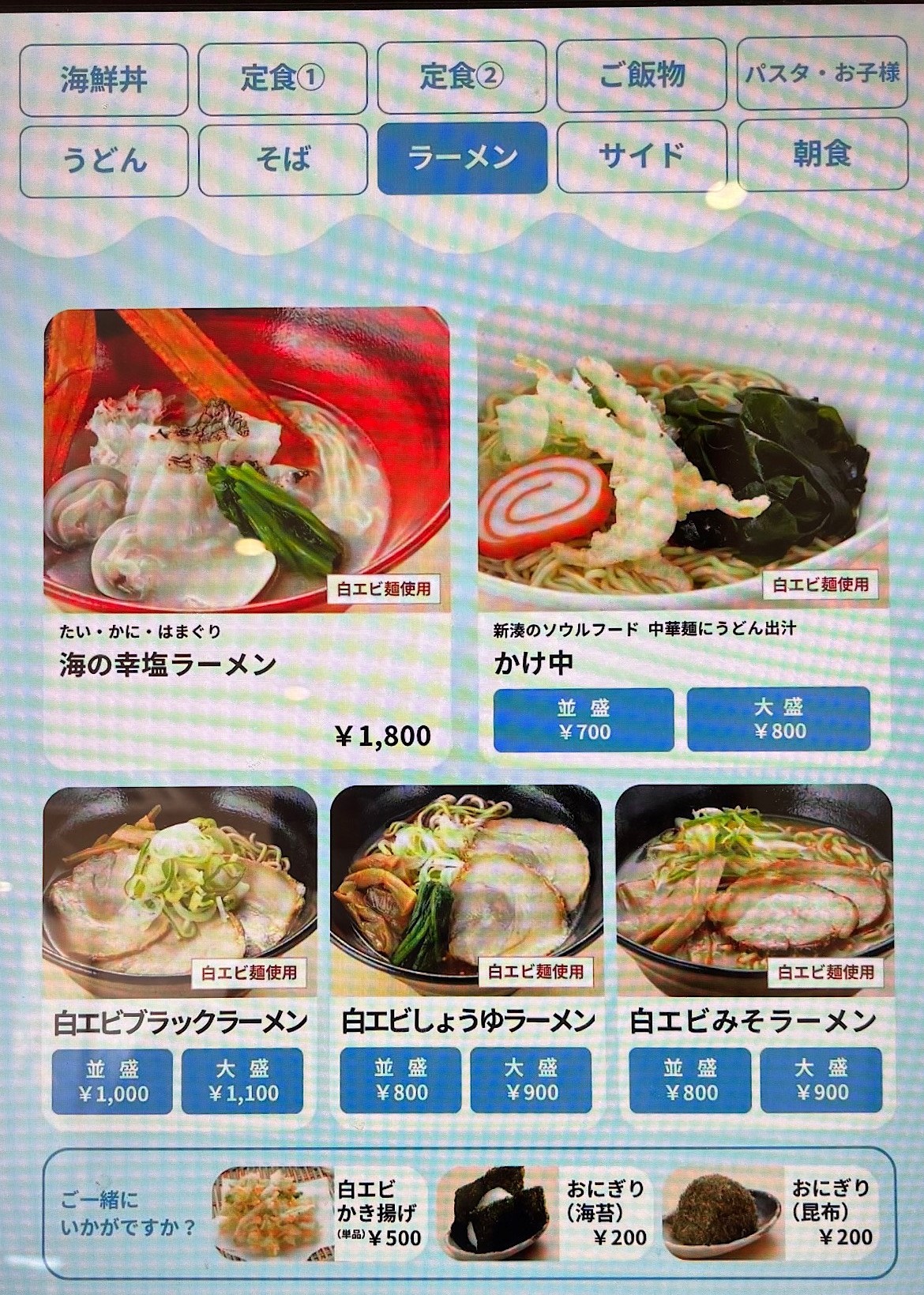Show the ご飯物 menu category
Viewport: 924px width, 1295px height.
pos(641,76)
